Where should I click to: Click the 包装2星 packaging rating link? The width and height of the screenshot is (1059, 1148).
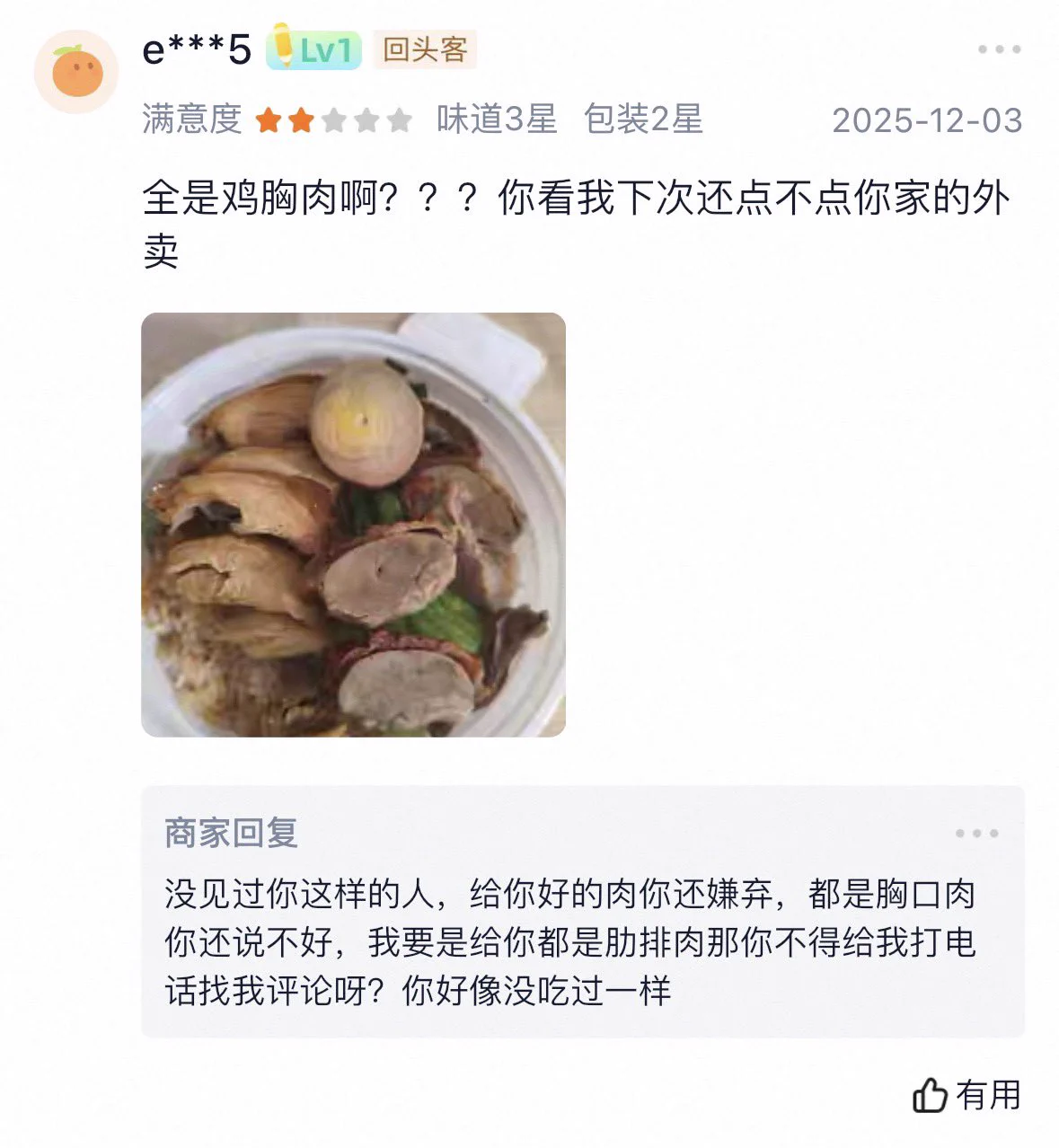click(x=644, y=119)
